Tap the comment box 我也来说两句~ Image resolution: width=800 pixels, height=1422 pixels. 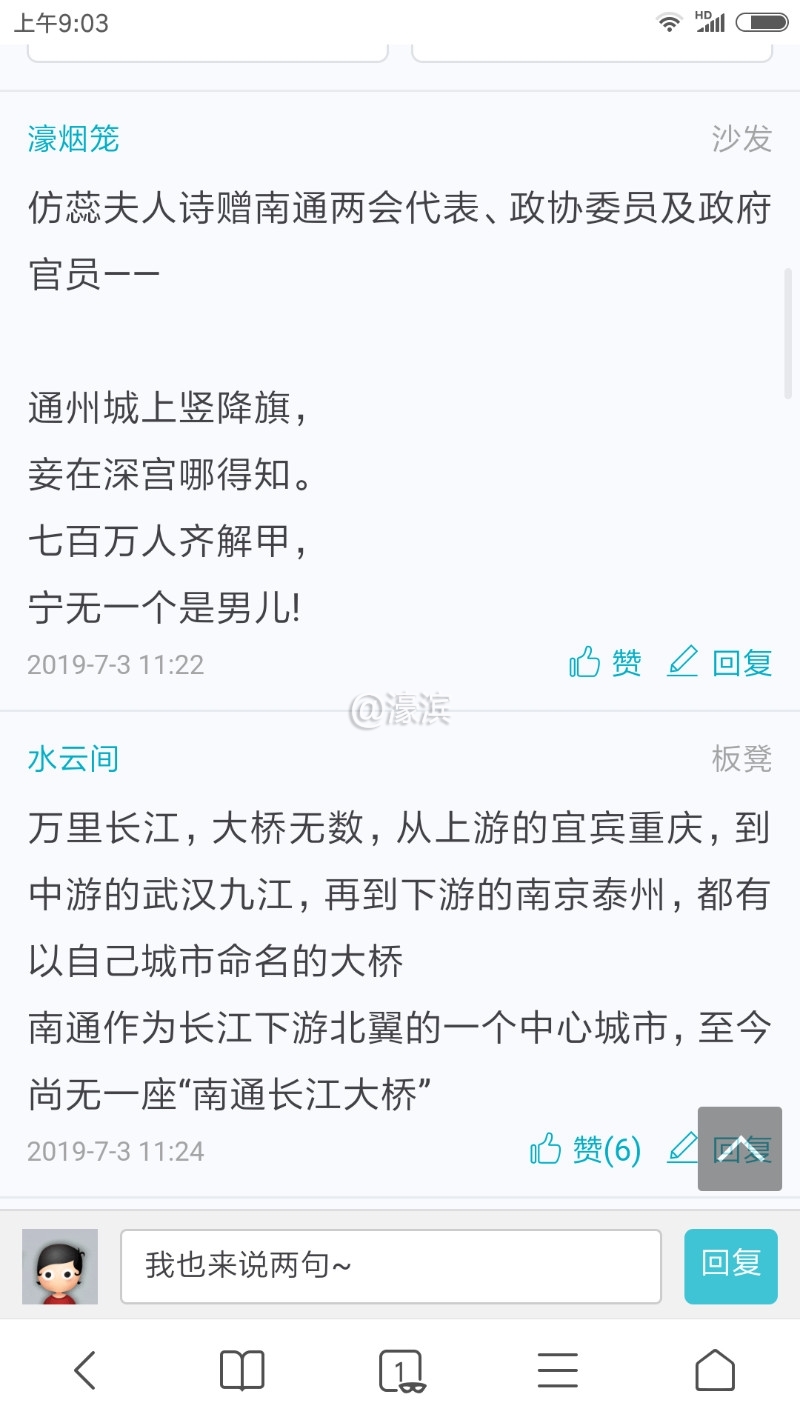tap(390, 1266)
